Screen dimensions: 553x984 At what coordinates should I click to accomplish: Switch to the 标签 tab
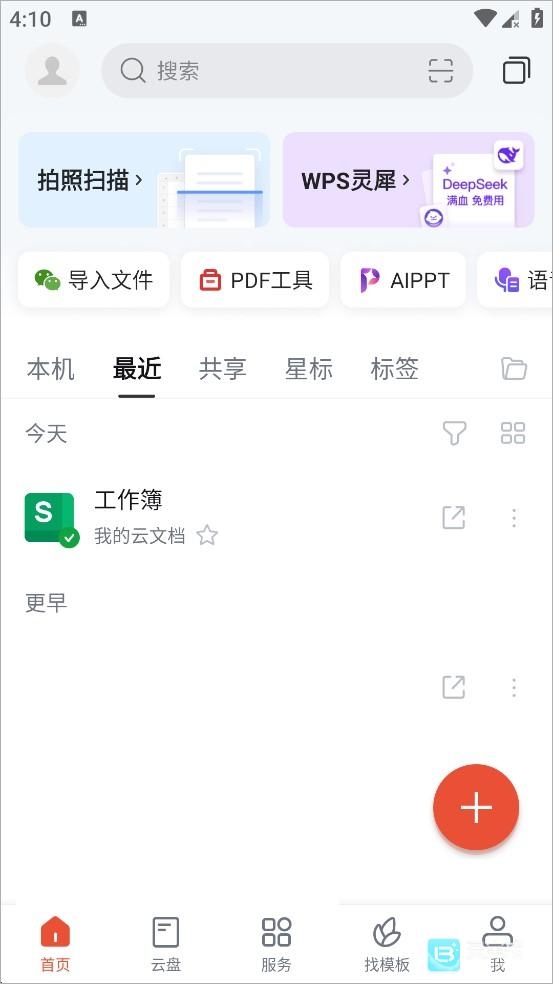[394, 369]
